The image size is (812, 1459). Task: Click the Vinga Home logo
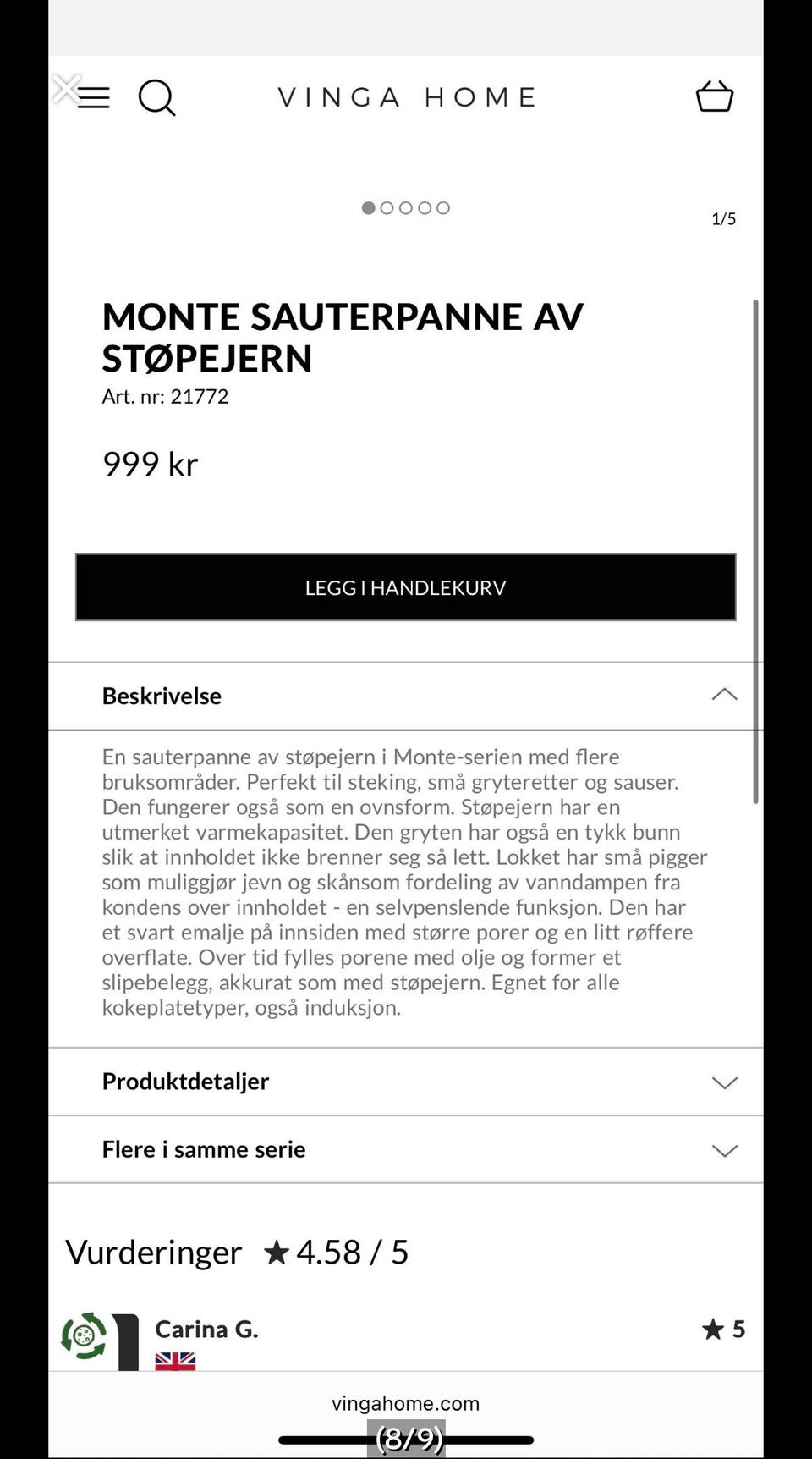[x=405, y=96]
